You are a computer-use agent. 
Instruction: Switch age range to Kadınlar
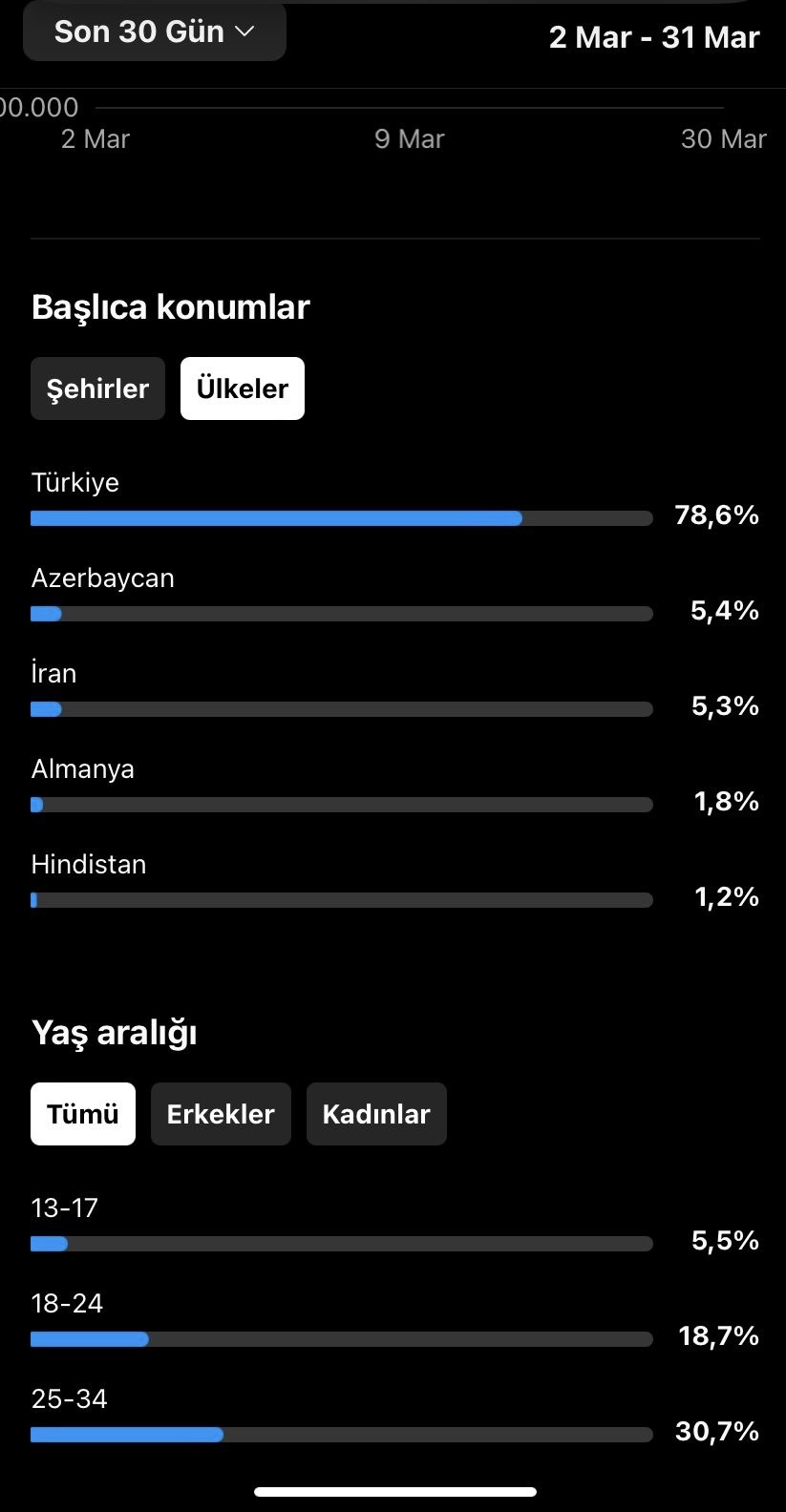(x=376, y=1114)
